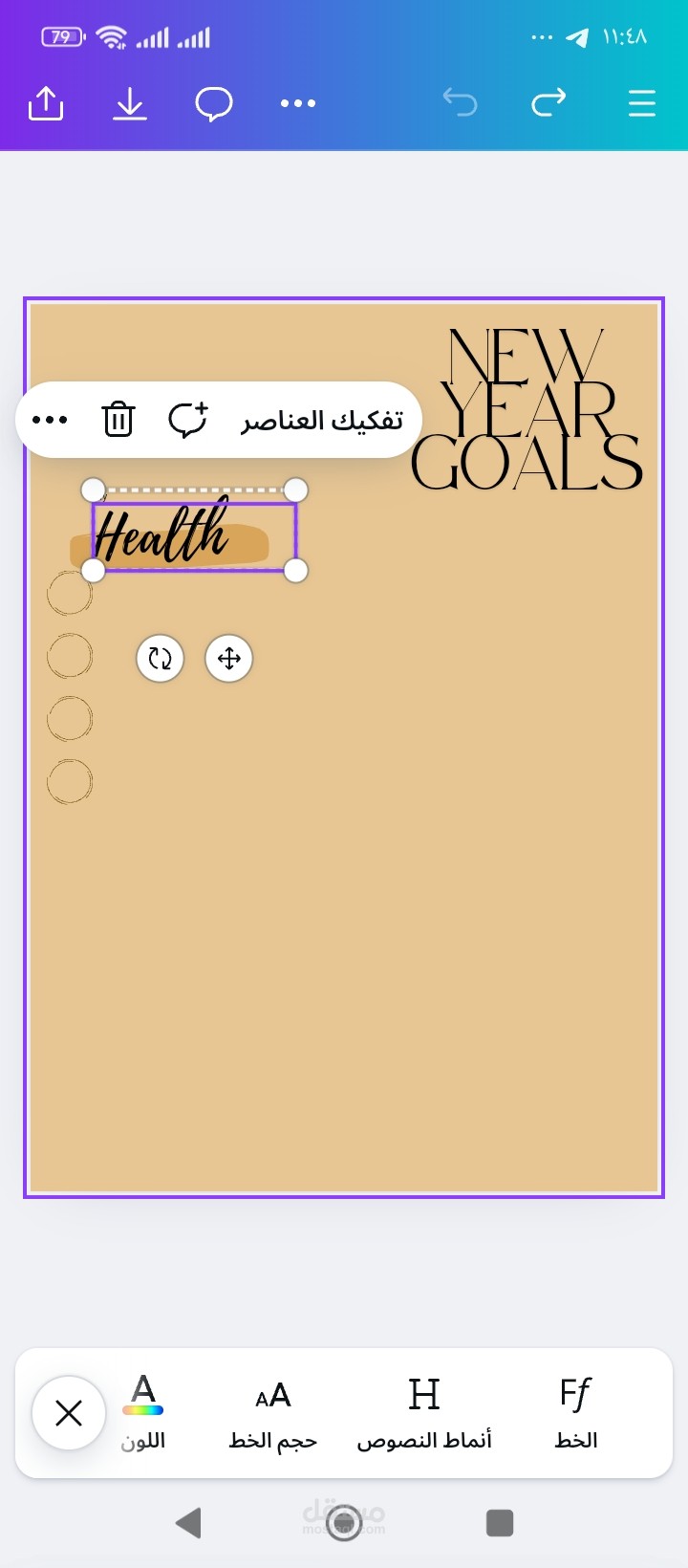Share the design via upload icon
688x1568 pixels.
46,103
